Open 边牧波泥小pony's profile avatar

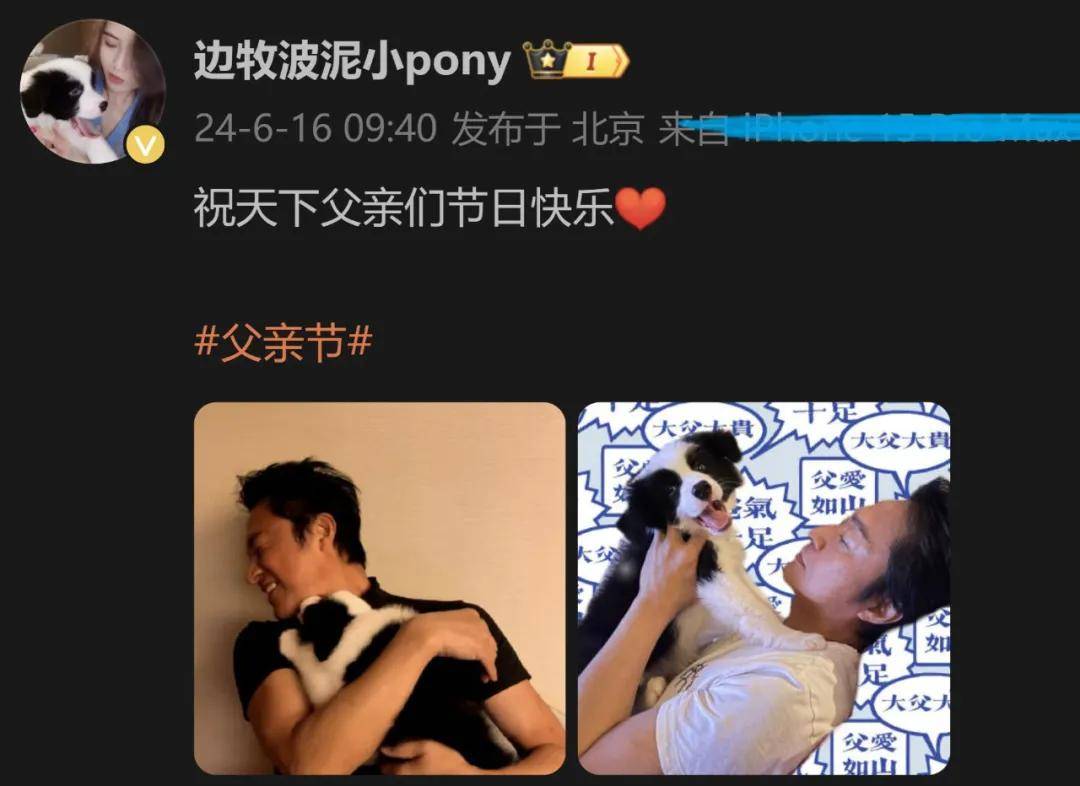[92, 91]
